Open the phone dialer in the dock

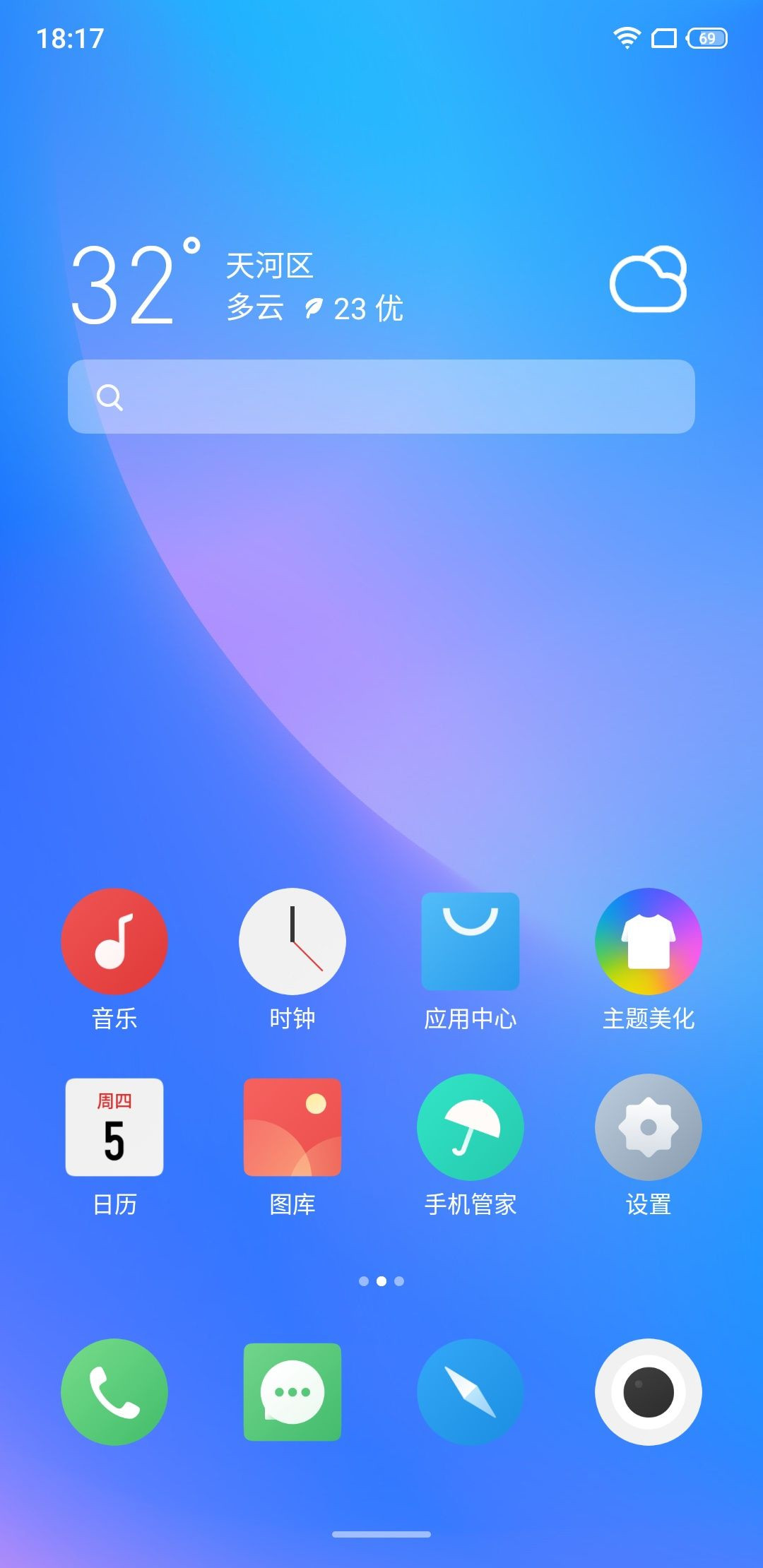coord(114,1392)
